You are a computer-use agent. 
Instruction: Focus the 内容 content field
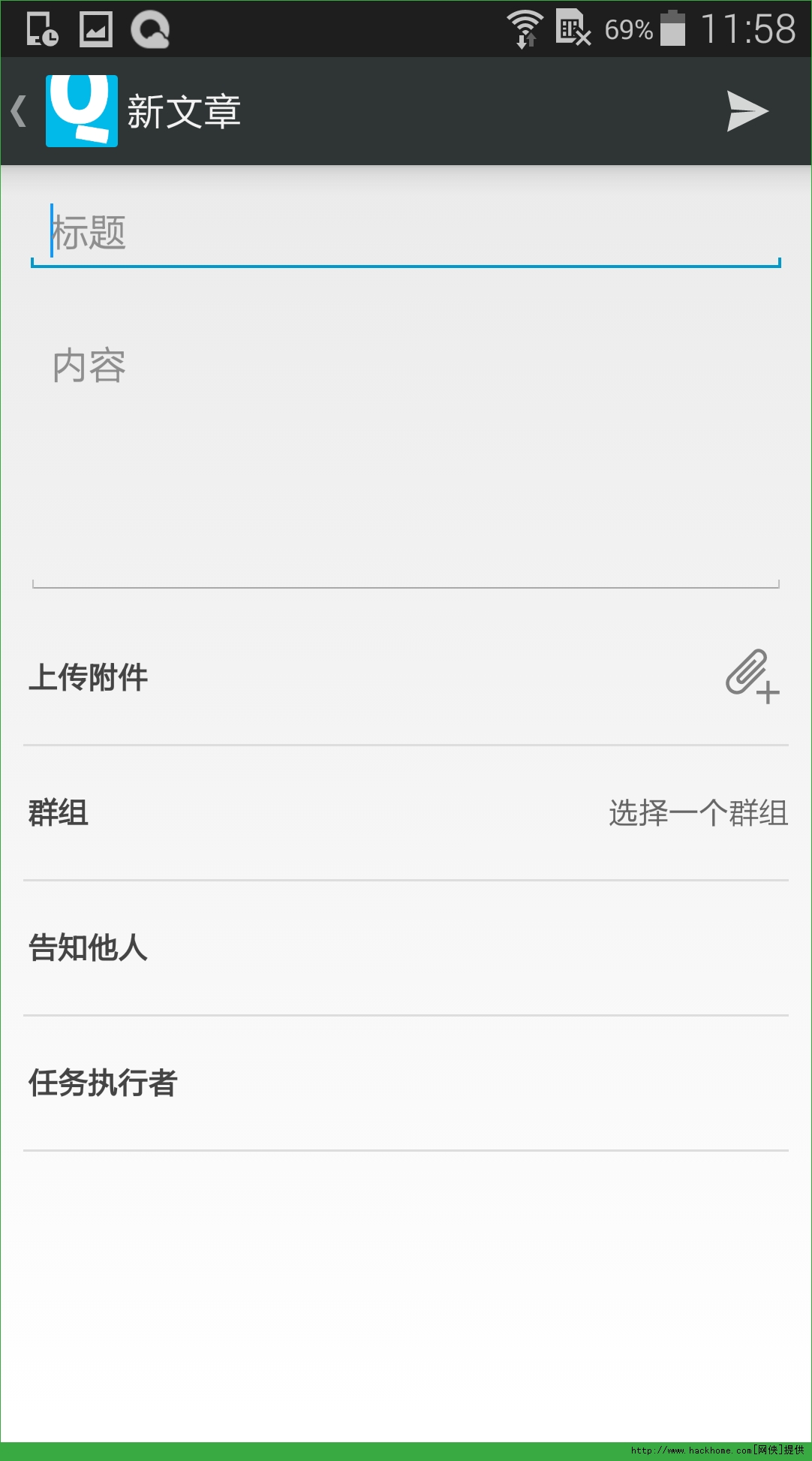[x=405, y=450]
